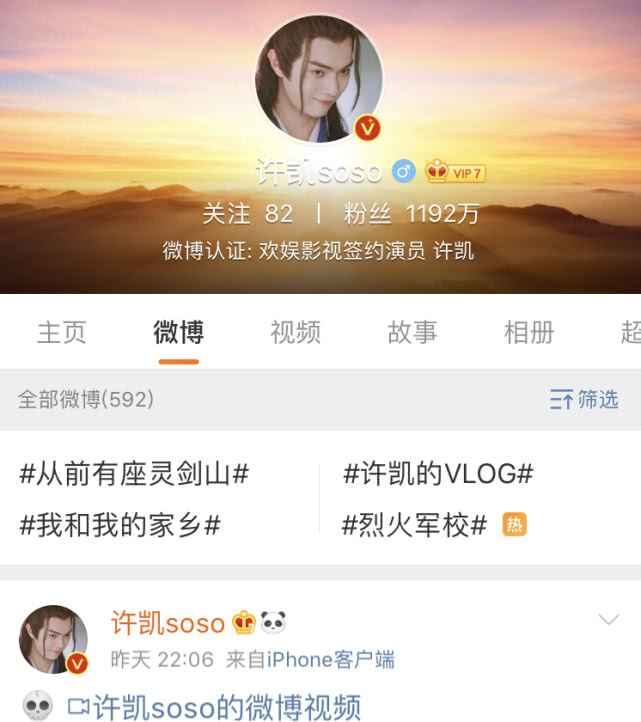Open the #许凯的VLOG# topic

click(x=438, y=474)
